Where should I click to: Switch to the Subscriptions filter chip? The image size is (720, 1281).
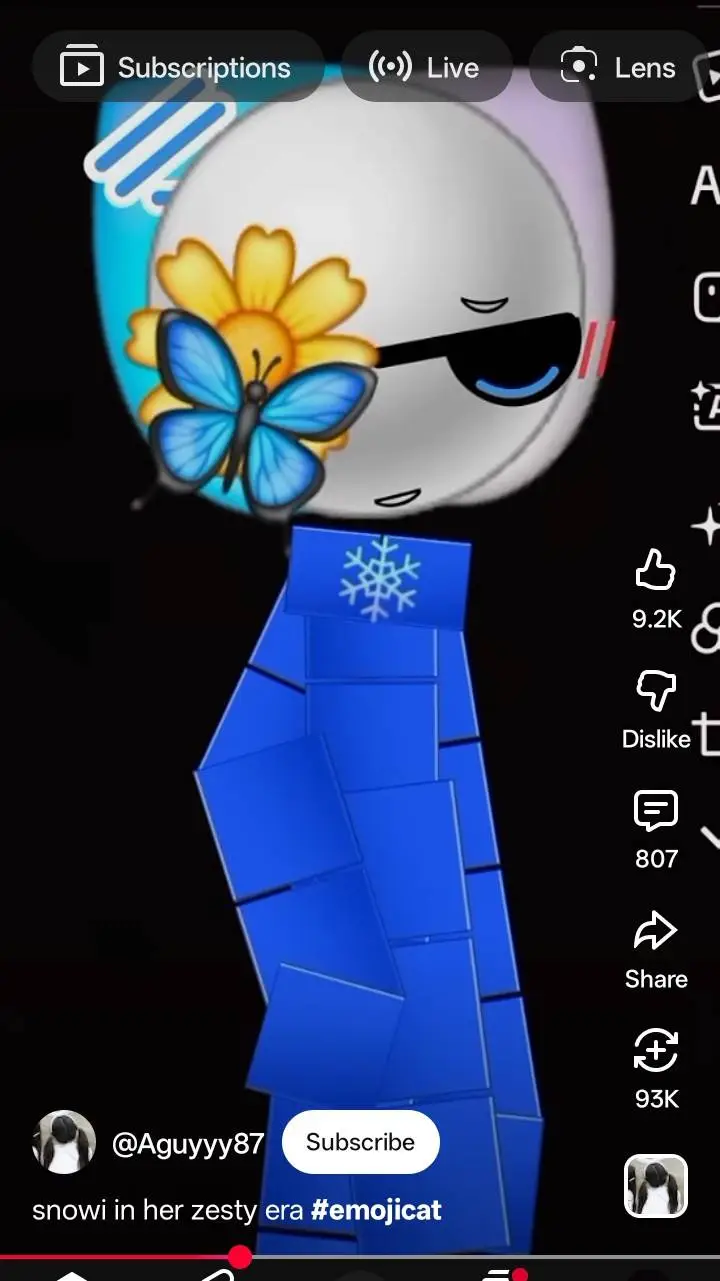tap(178, 67)
